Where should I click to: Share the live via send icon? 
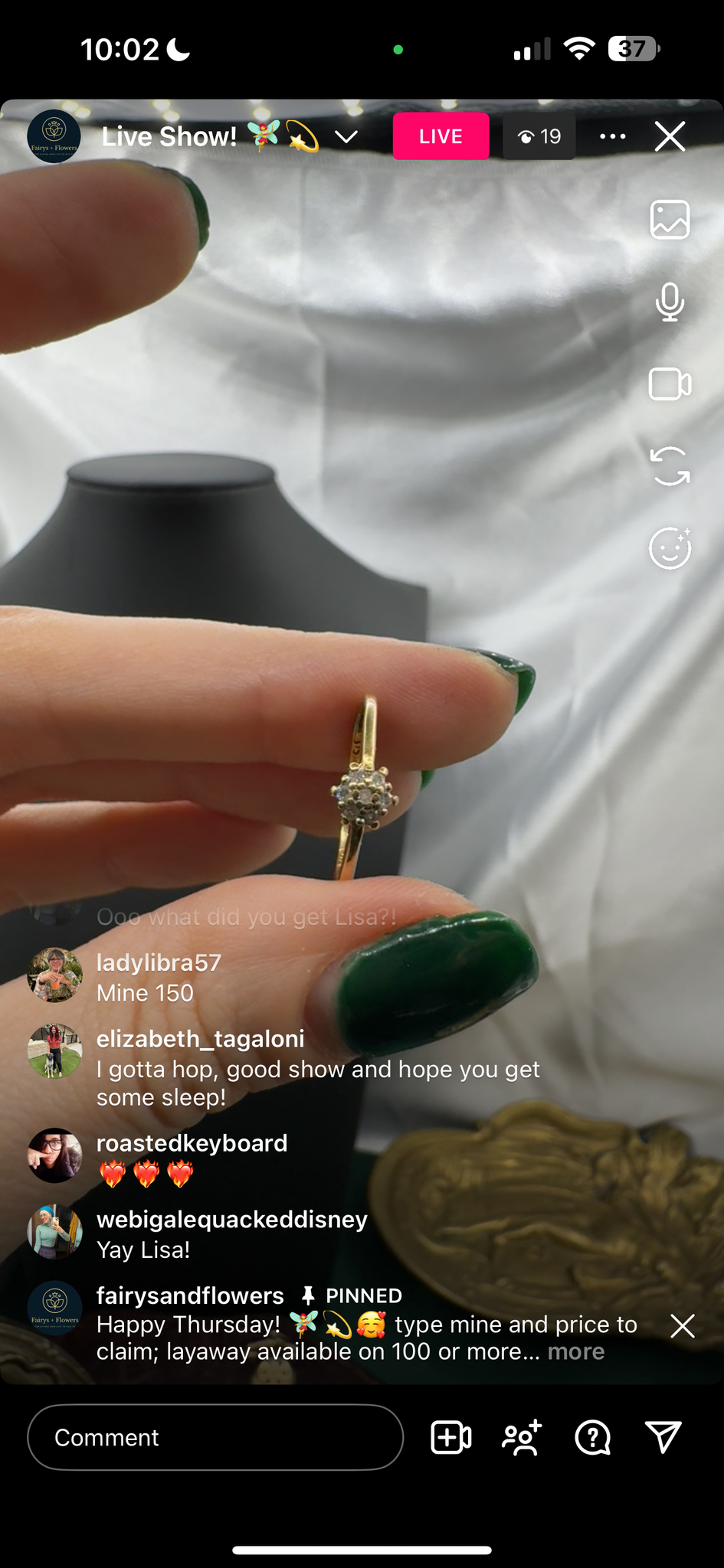[x=663, y=1437]
